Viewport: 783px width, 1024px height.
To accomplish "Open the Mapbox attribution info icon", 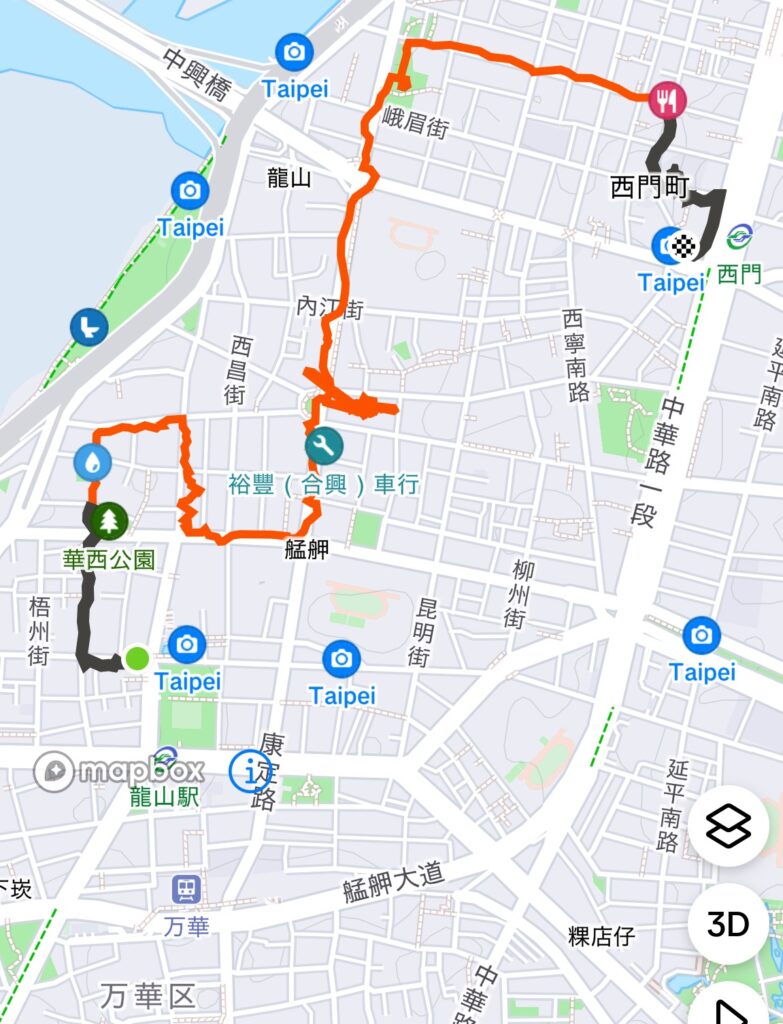I will [247, 771].
